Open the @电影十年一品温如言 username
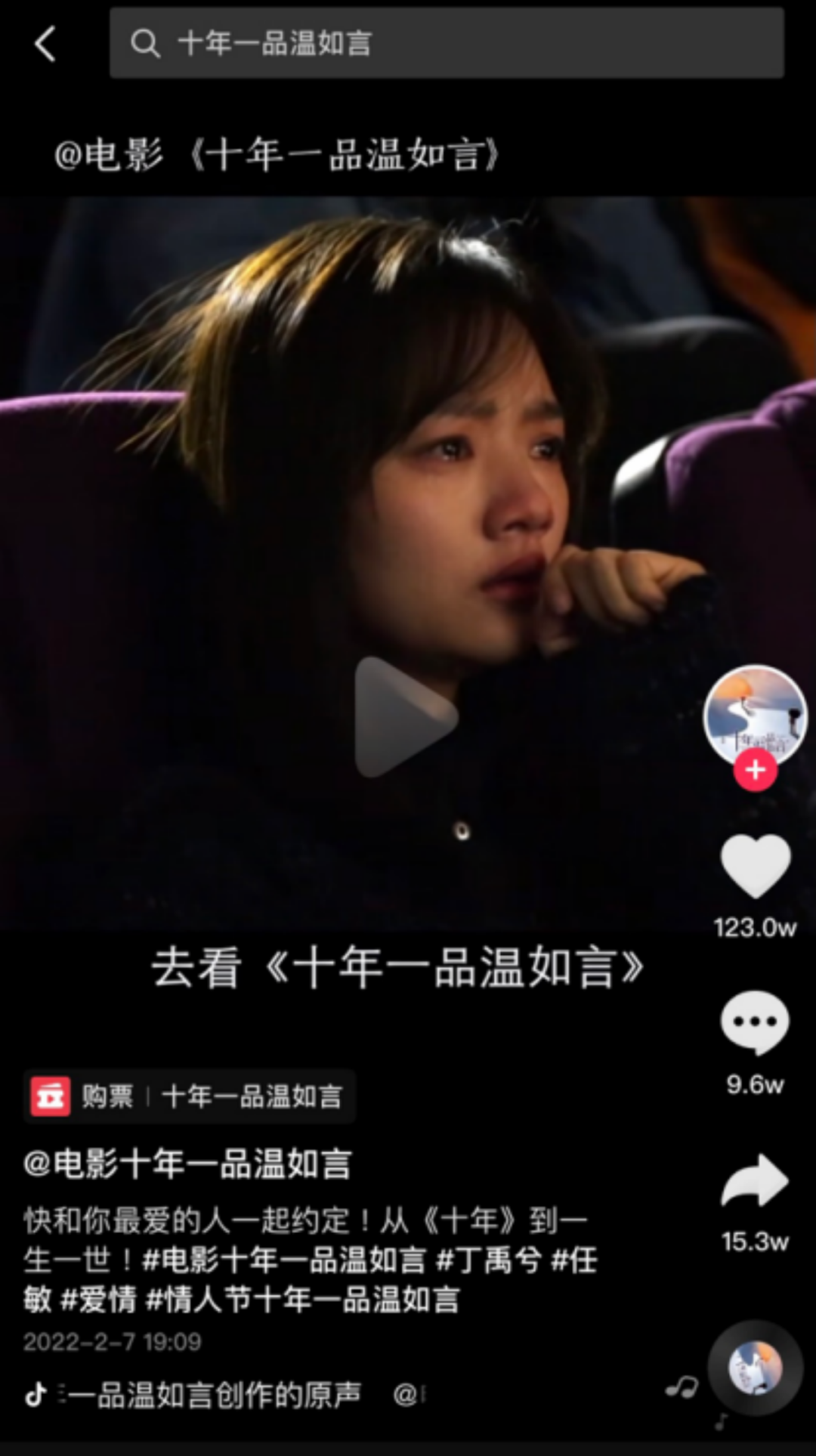Screen dimensions: 816x1456 [187, 1164]
